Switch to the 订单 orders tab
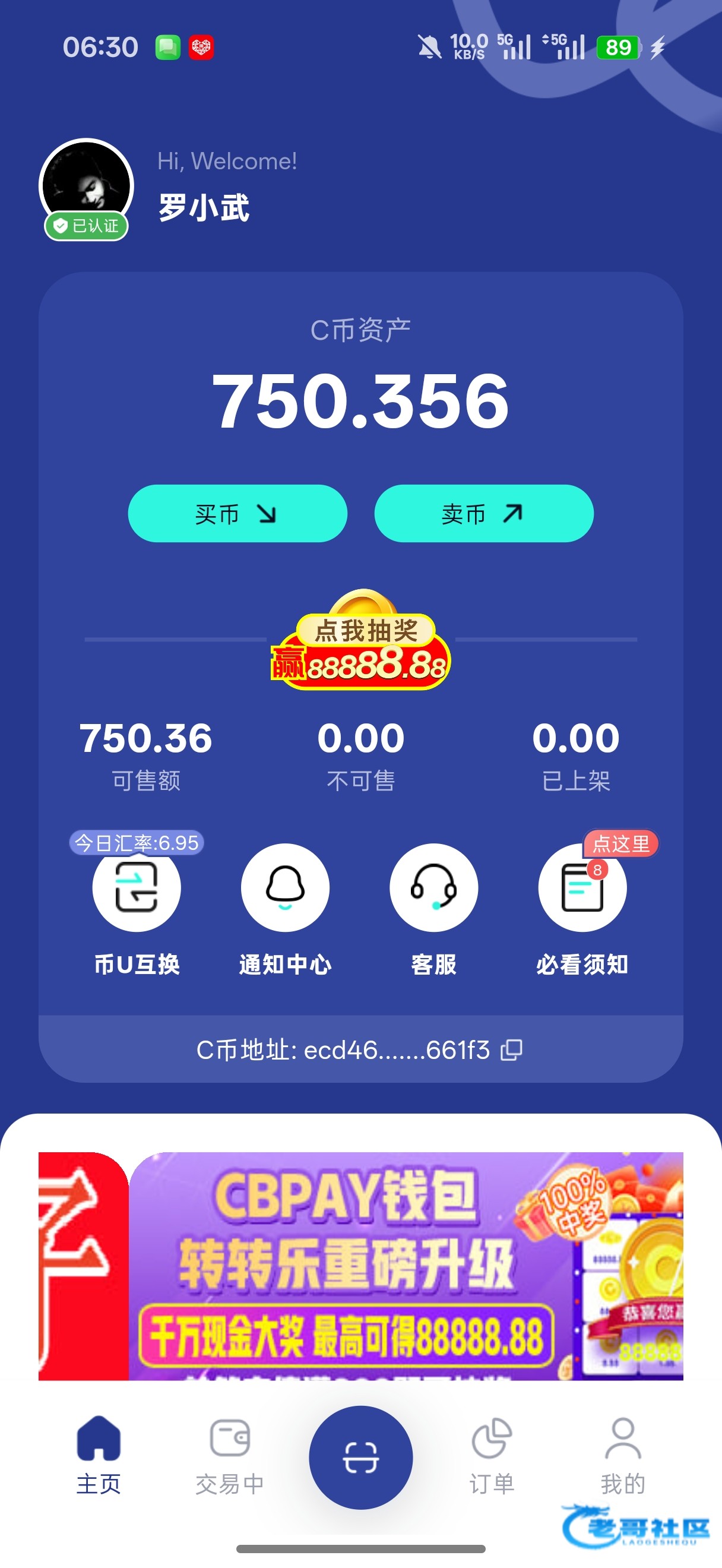Viewport: 722px width, 1568px height. 492,1456
